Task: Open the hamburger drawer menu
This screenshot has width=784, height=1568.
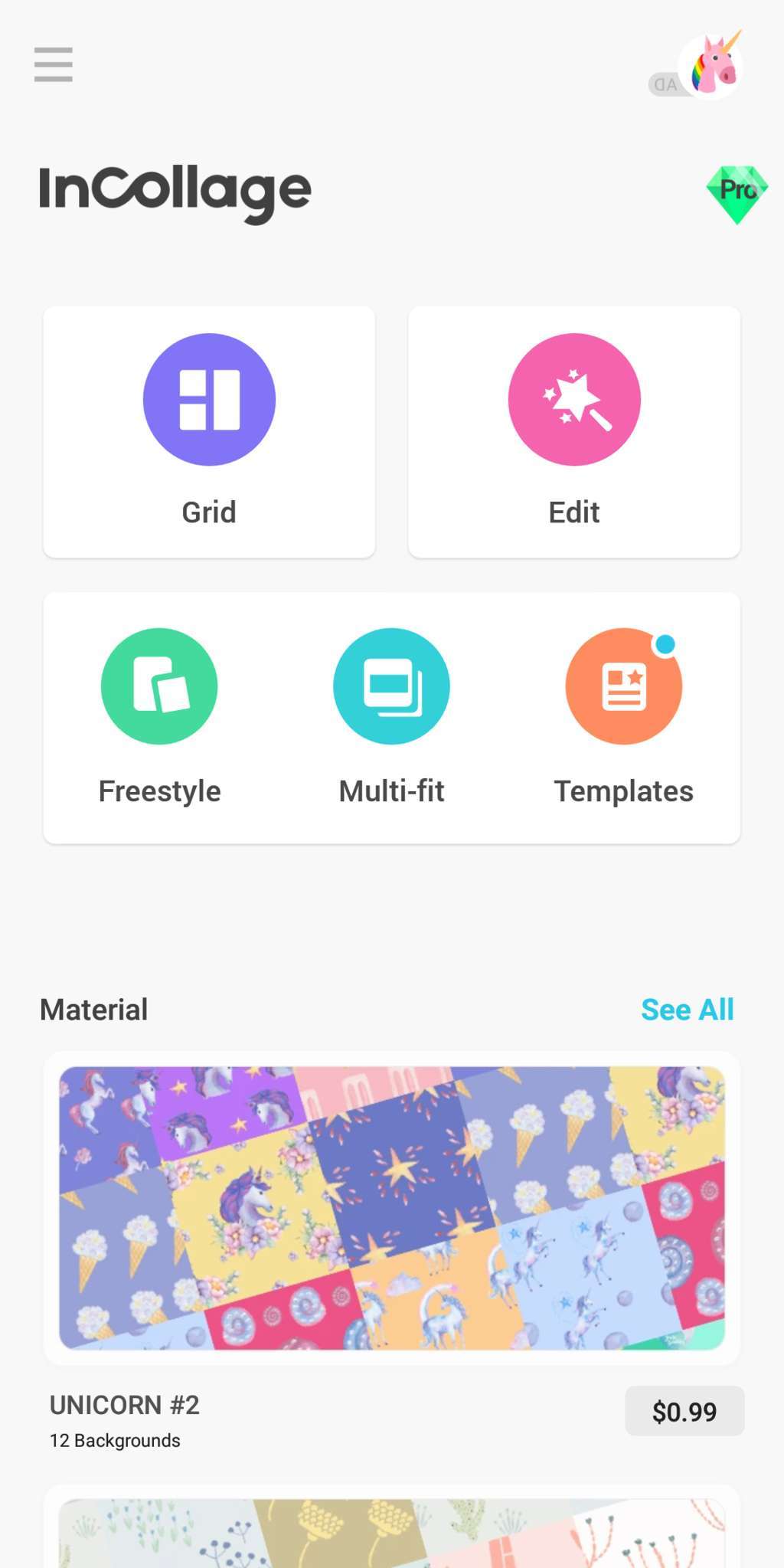Action: point(54,64)
